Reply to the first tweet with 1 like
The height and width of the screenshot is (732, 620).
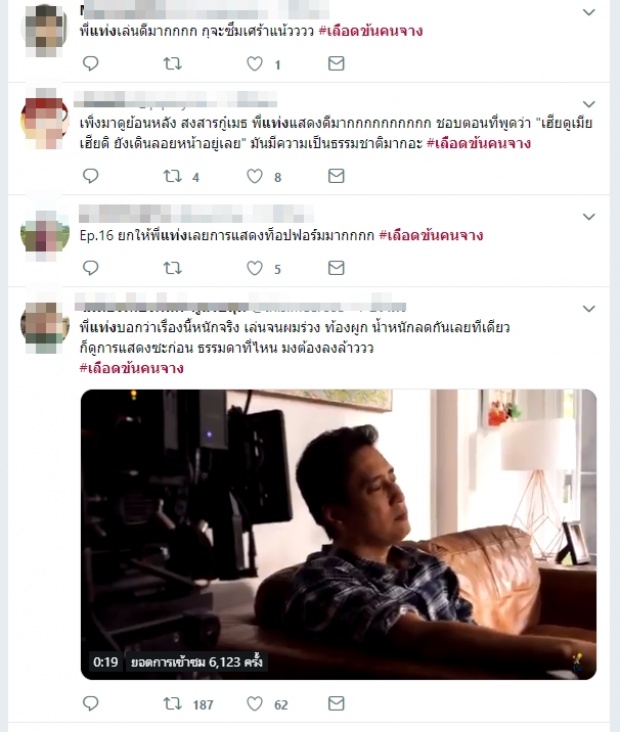(x=91, y=63)
